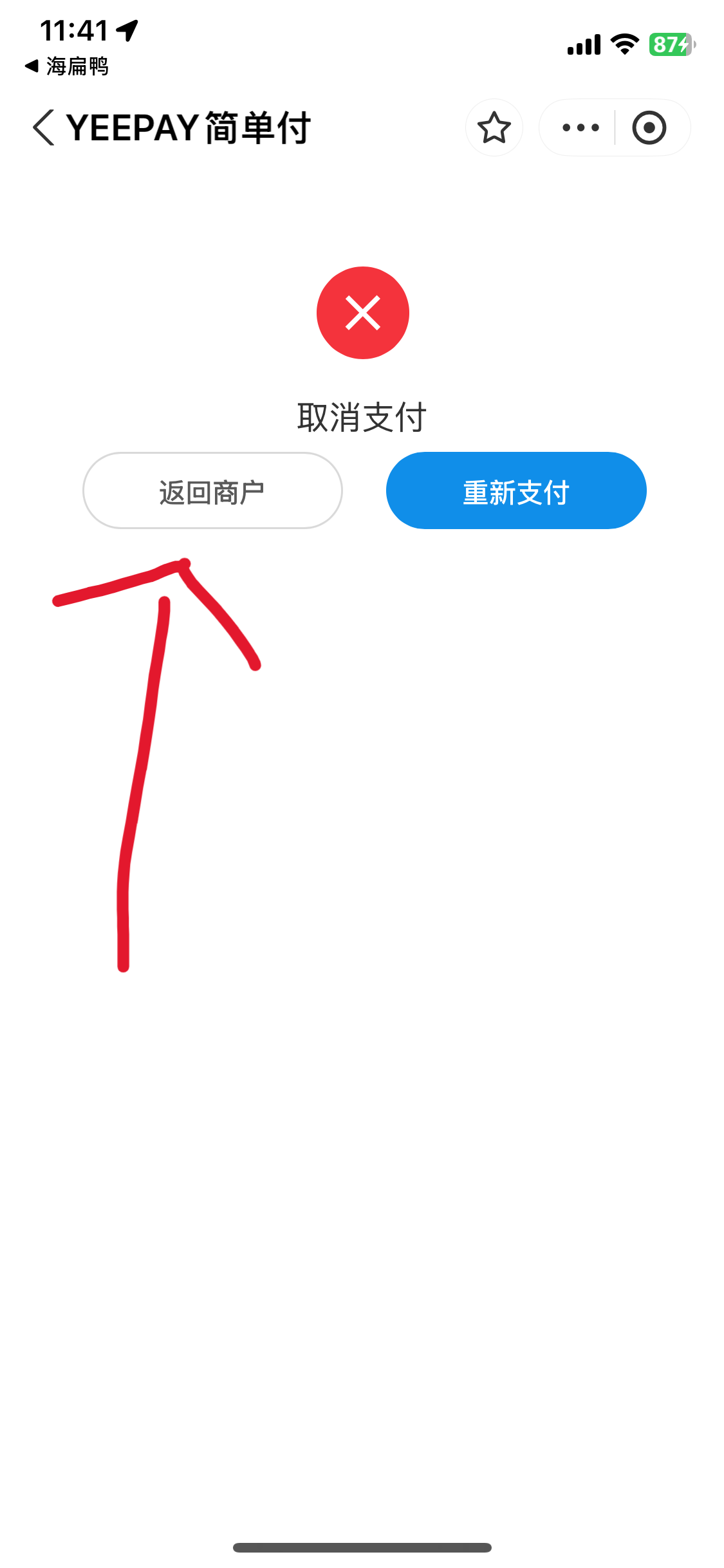Open the three-dot more menu
The height and width of the screenshot is (1568, 724).
point(580,127)
